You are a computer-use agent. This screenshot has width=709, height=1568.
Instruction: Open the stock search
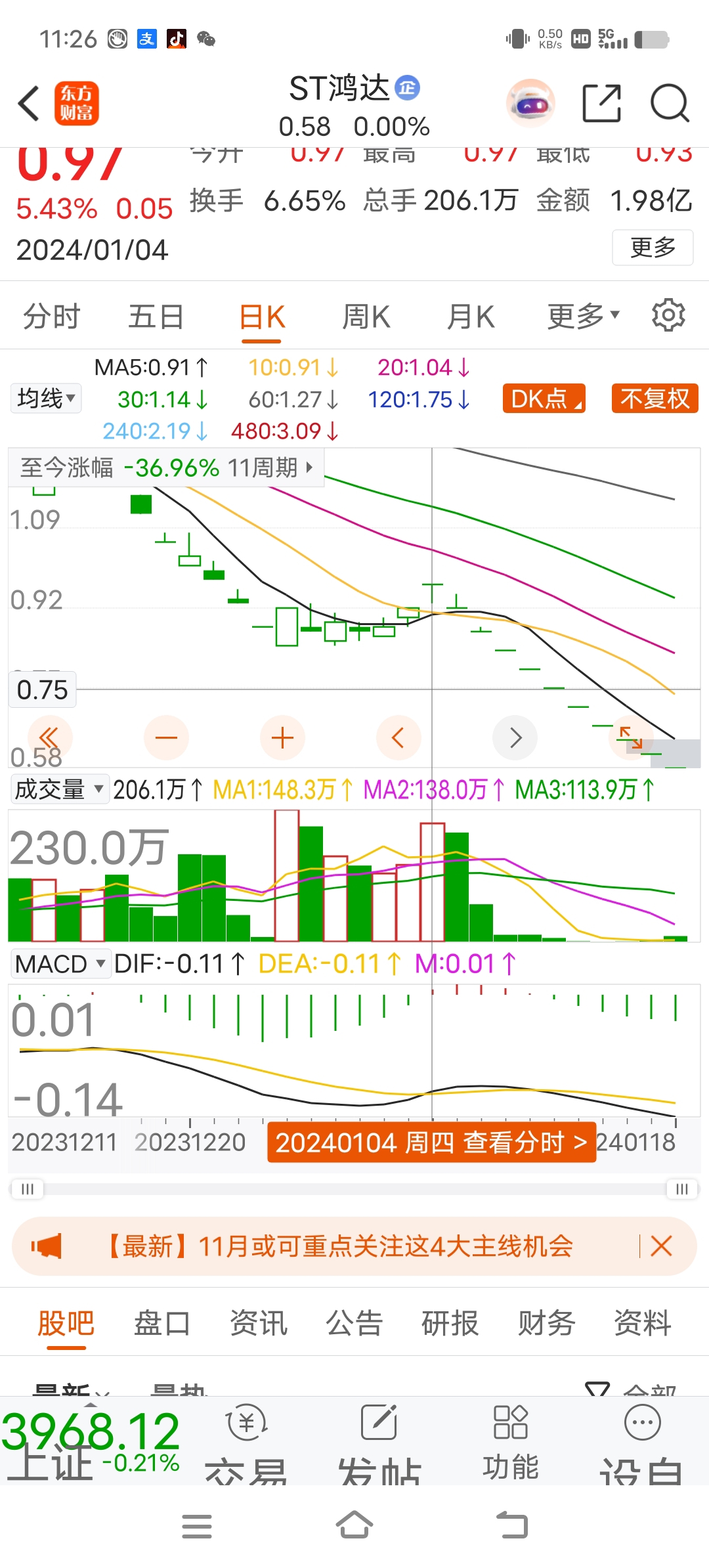669,104
